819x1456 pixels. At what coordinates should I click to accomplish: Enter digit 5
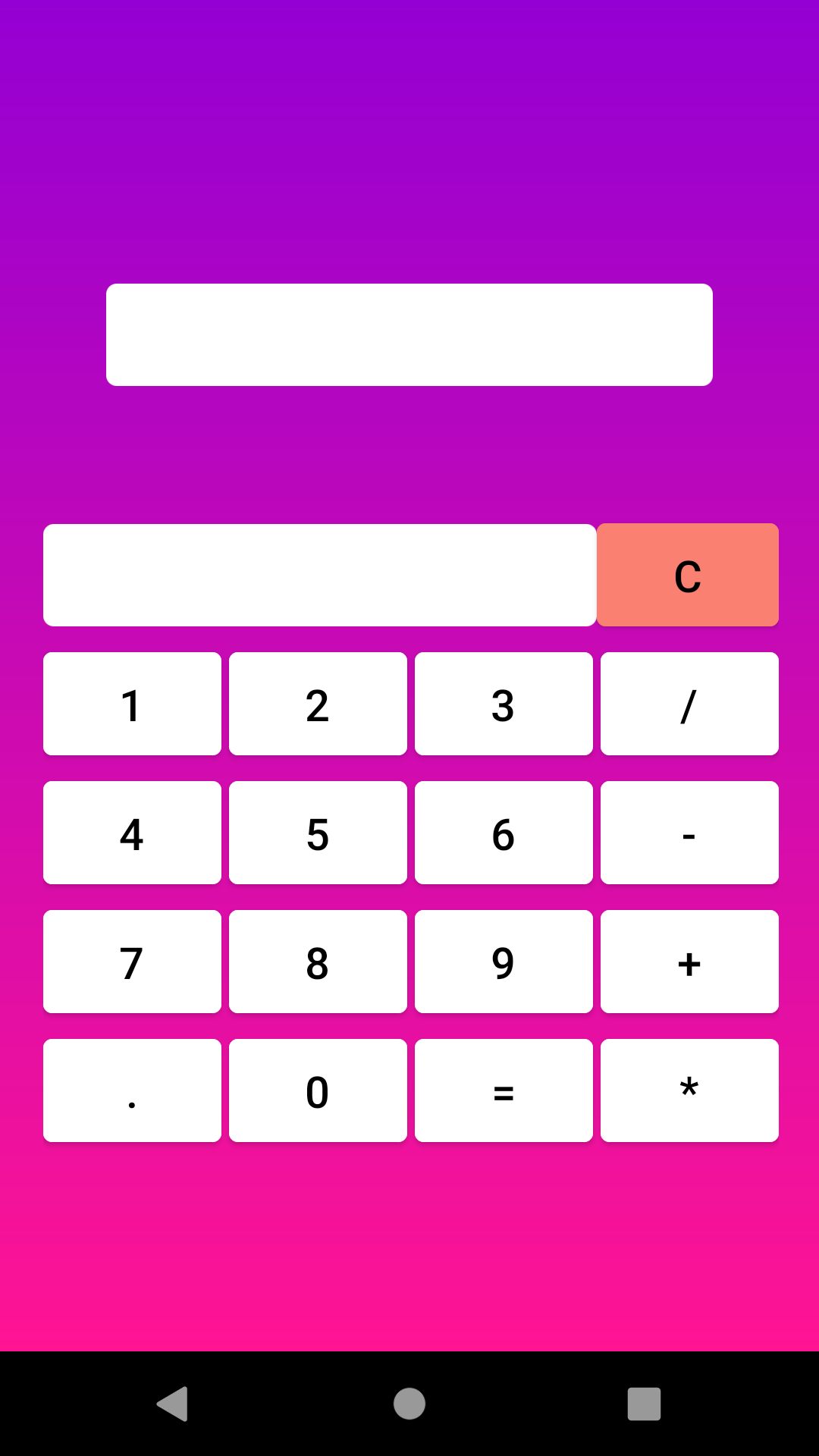coord(318,833)
